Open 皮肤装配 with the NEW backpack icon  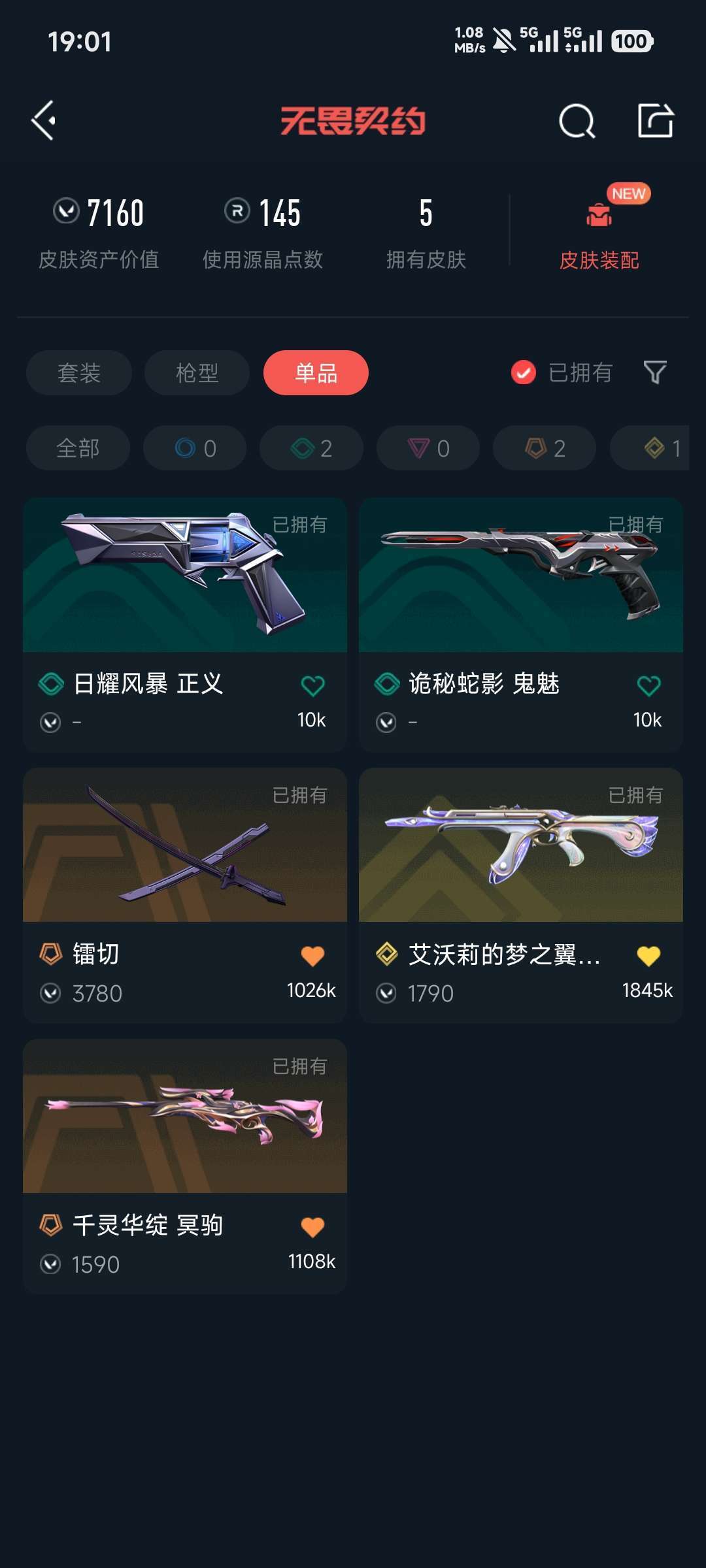point(599,231)
